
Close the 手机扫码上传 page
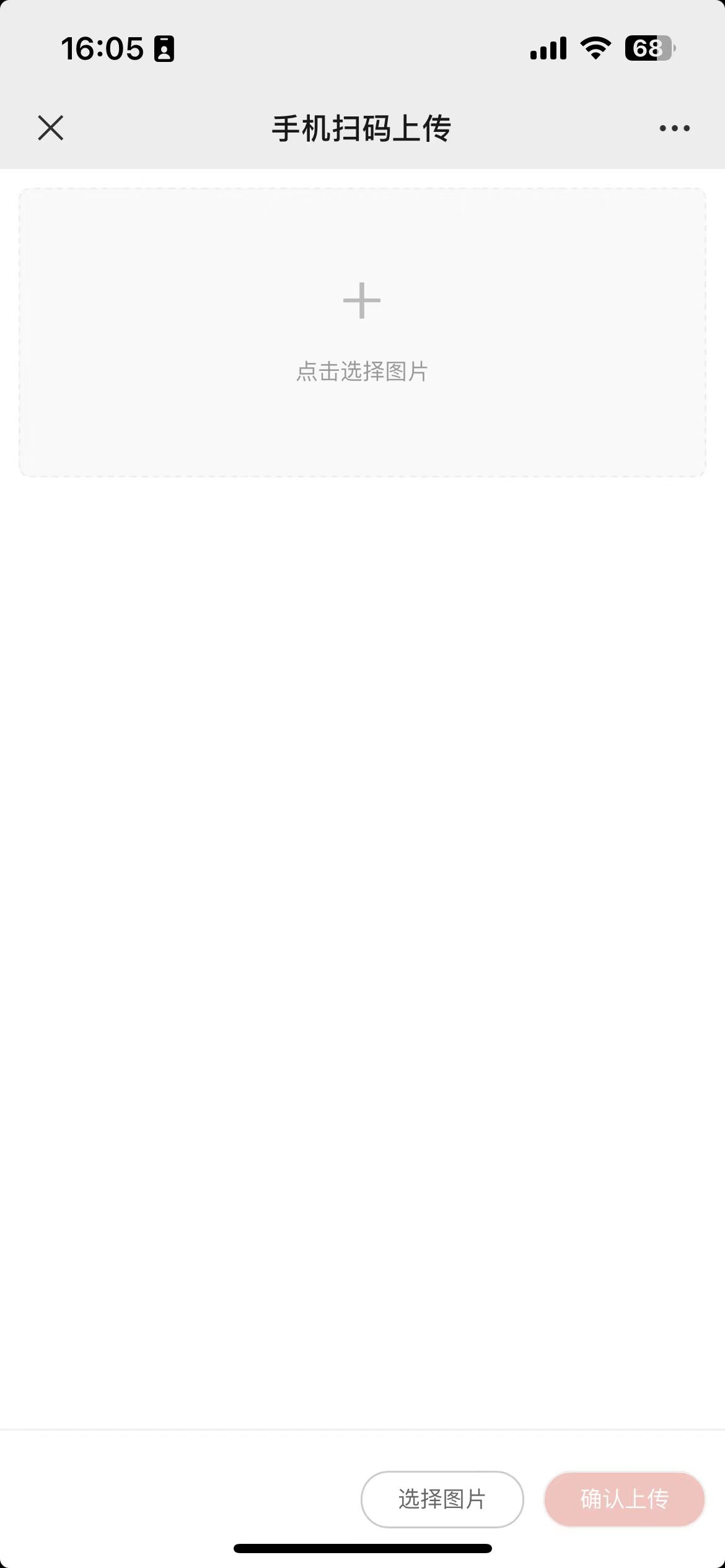coord(50,128)
